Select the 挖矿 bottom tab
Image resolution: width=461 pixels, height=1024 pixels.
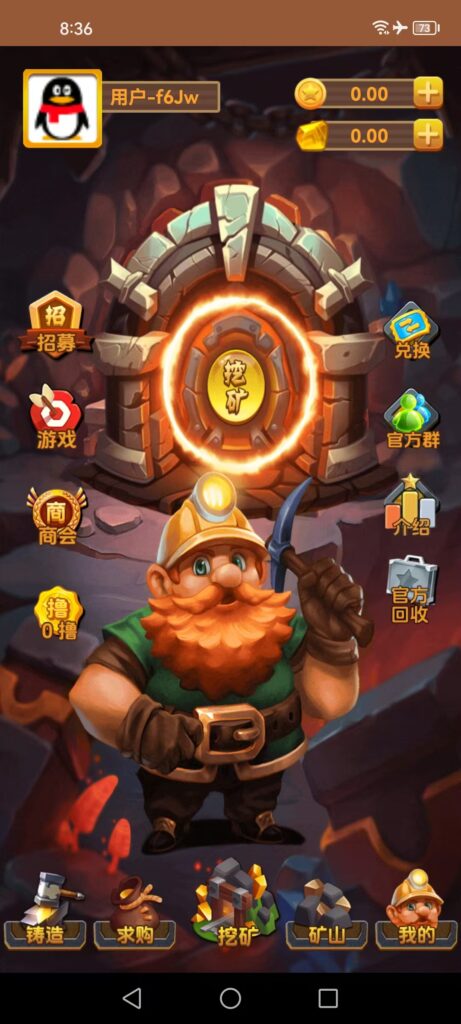click(233, 904)
